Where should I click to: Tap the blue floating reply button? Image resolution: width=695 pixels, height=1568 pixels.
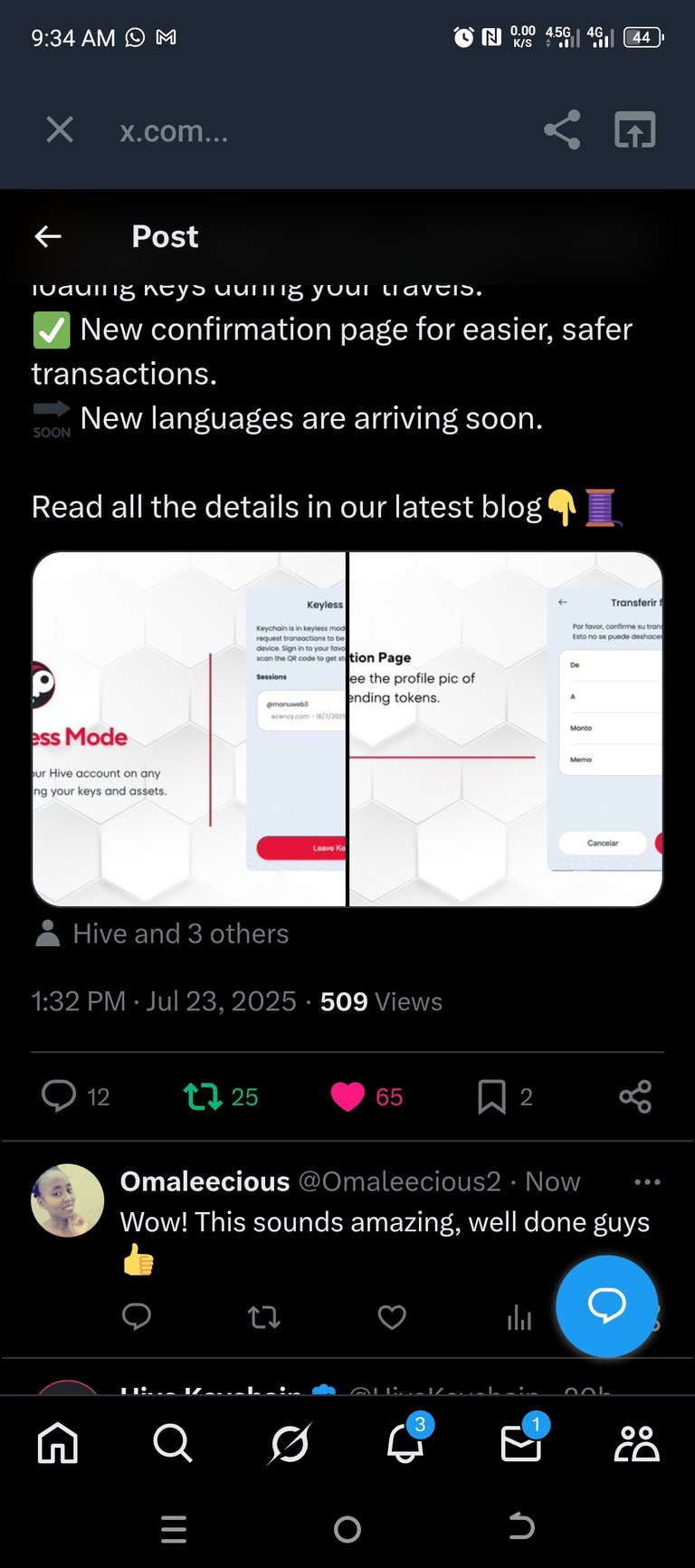tap(606, 1305)
